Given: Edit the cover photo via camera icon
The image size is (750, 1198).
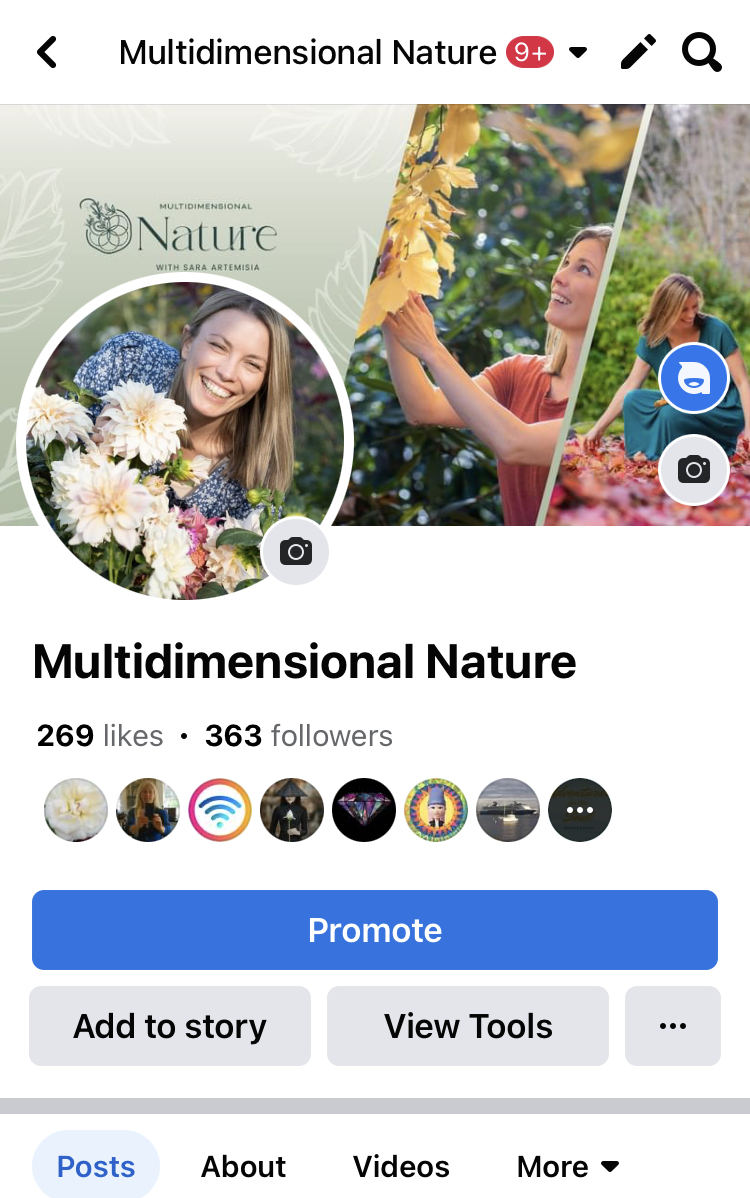Looking at the screenshot, I should point(693,470).
